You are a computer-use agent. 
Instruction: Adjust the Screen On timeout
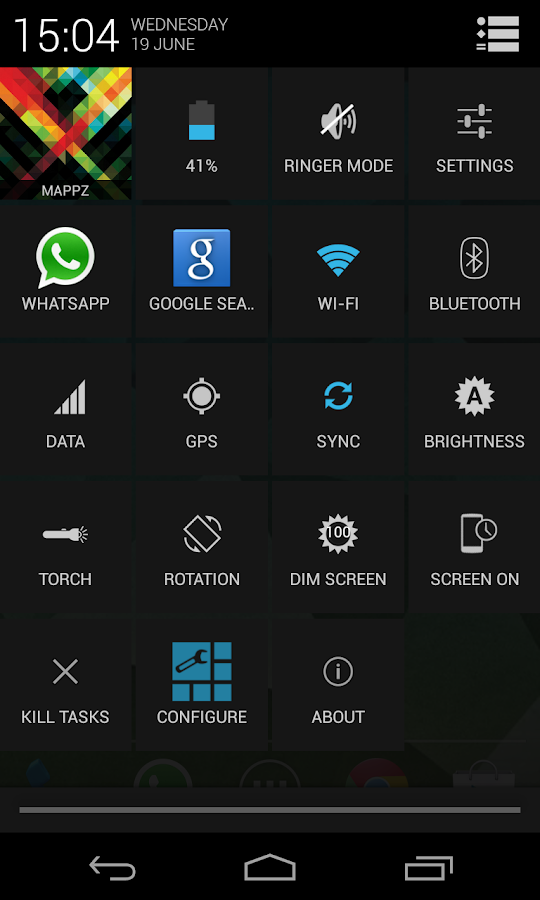474,546
